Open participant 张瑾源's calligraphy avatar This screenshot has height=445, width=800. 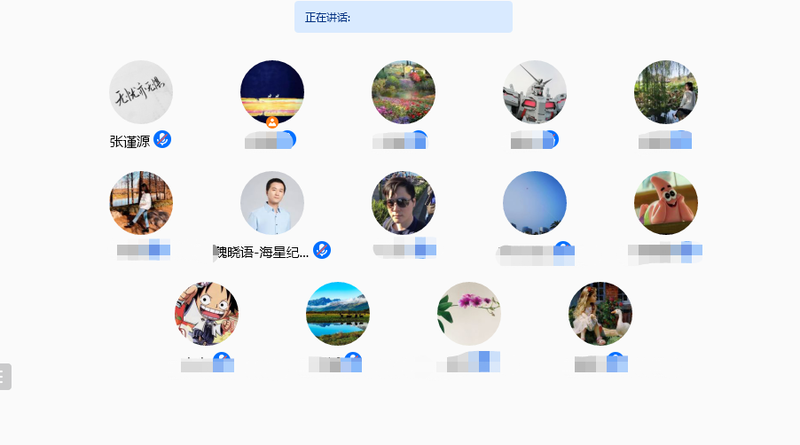[x=141, y=92]
